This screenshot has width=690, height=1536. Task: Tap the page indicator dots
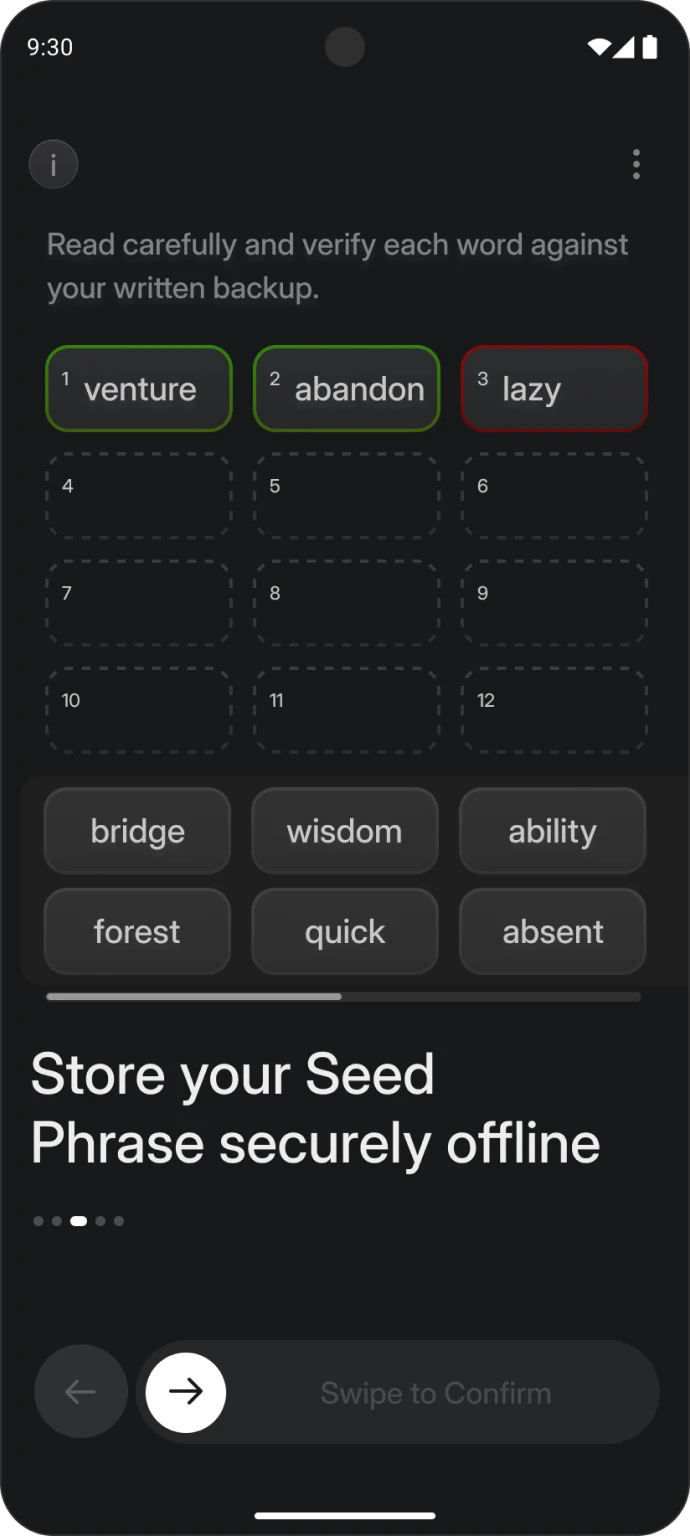point(78,1221)
